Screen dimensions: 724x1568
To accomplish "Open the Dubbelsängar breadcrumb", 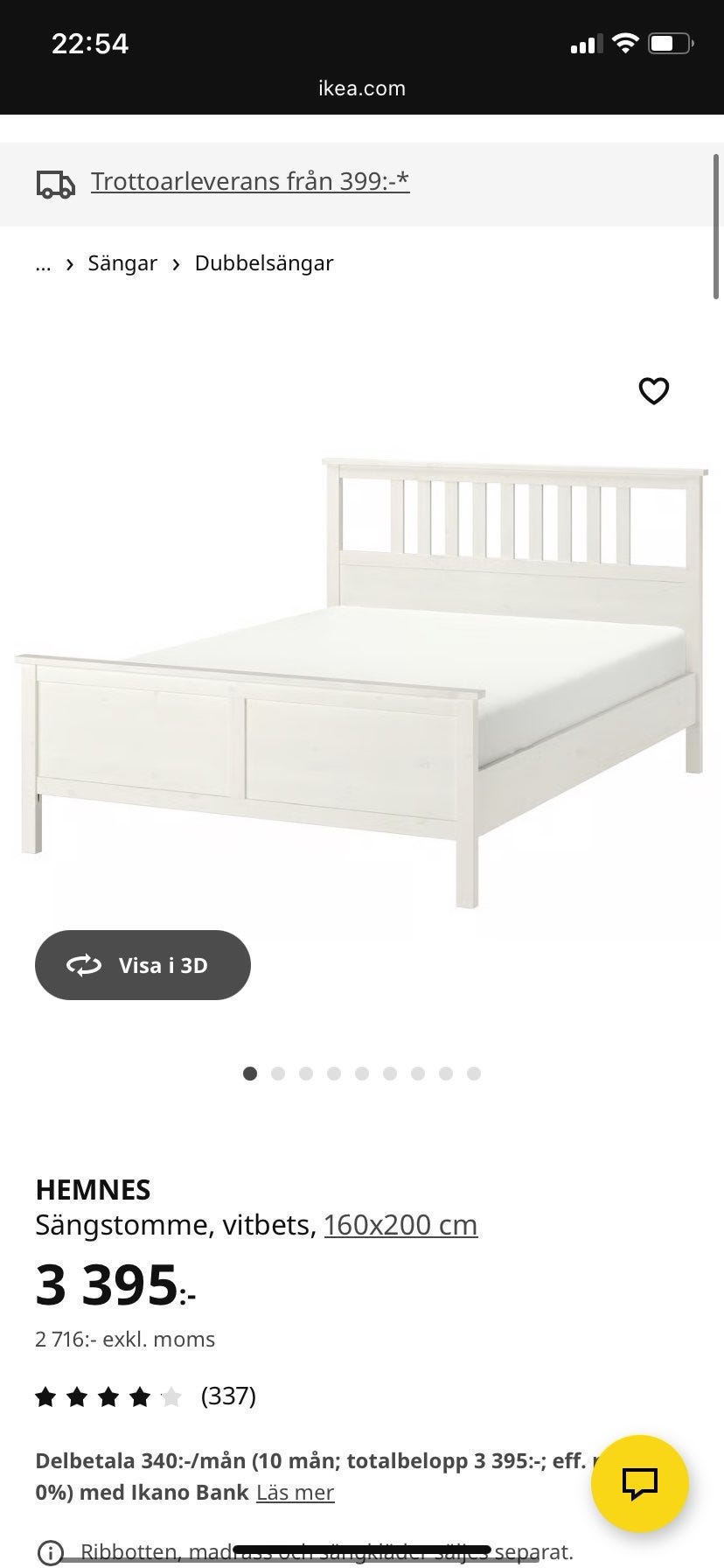I will [x=264, y=263].
